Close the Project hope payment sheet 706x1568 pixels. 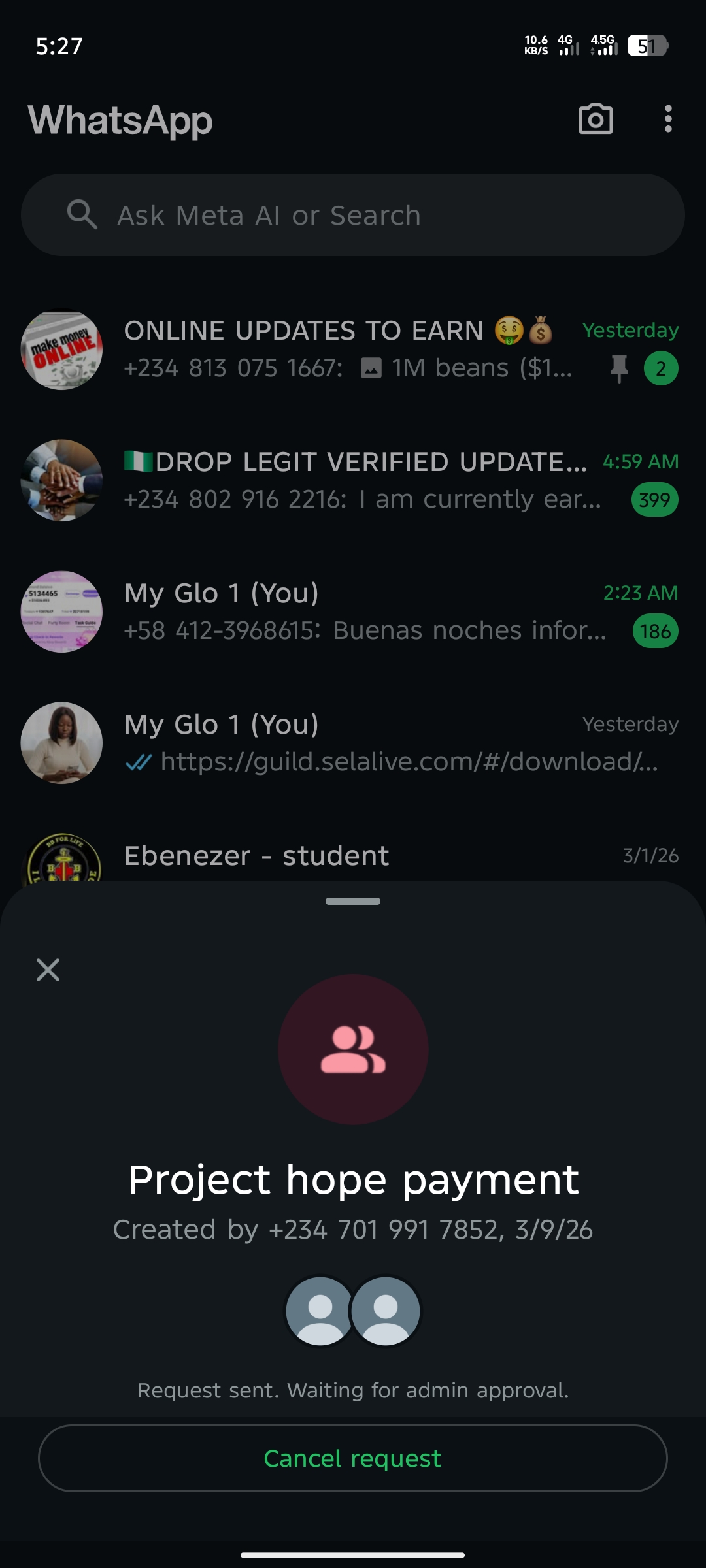tap(48, 970)
